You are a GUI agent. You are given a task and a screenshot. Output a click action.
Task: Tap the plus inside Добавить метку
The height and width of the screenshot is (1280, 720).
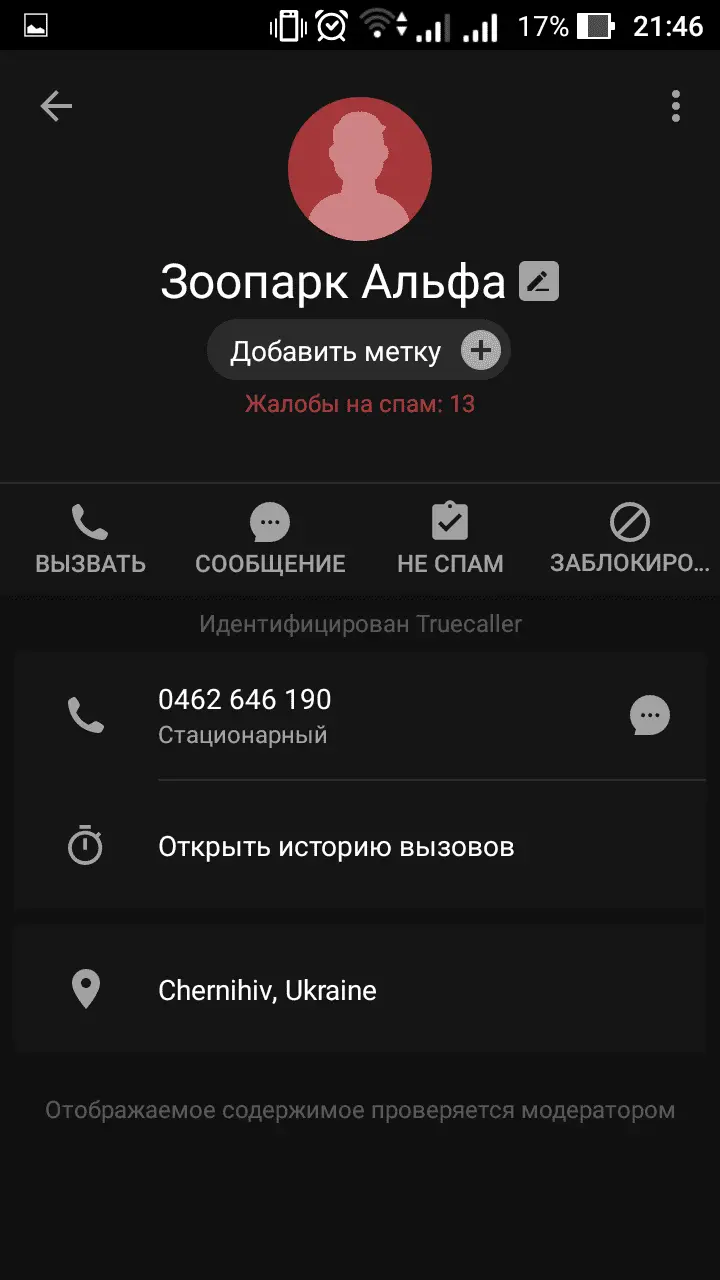tap(481, 349)
